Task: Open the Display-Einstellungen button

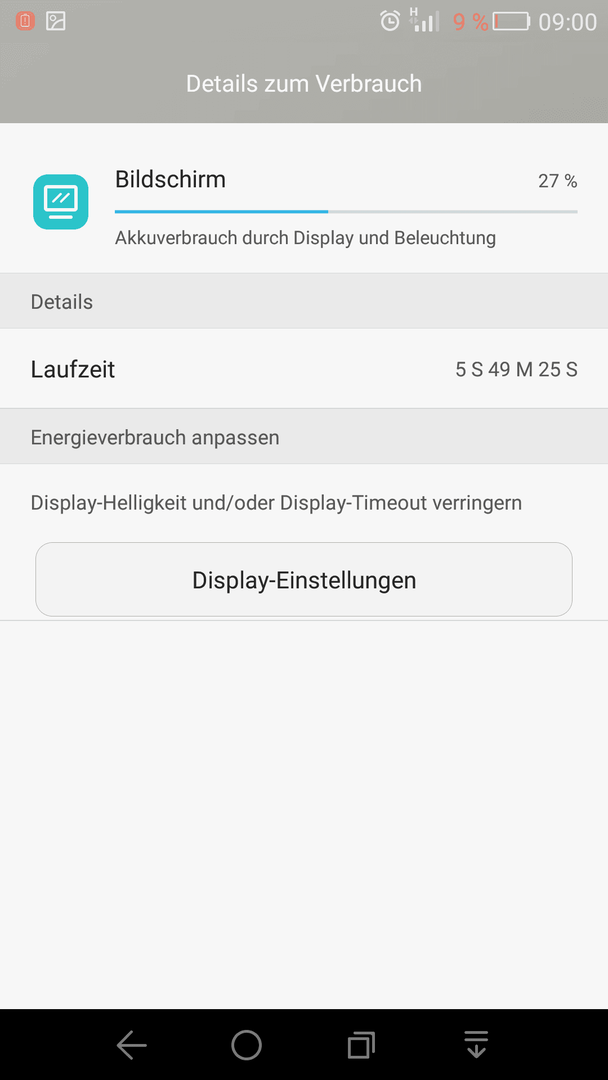Action: pyautogui.click(x=304, y=579)
